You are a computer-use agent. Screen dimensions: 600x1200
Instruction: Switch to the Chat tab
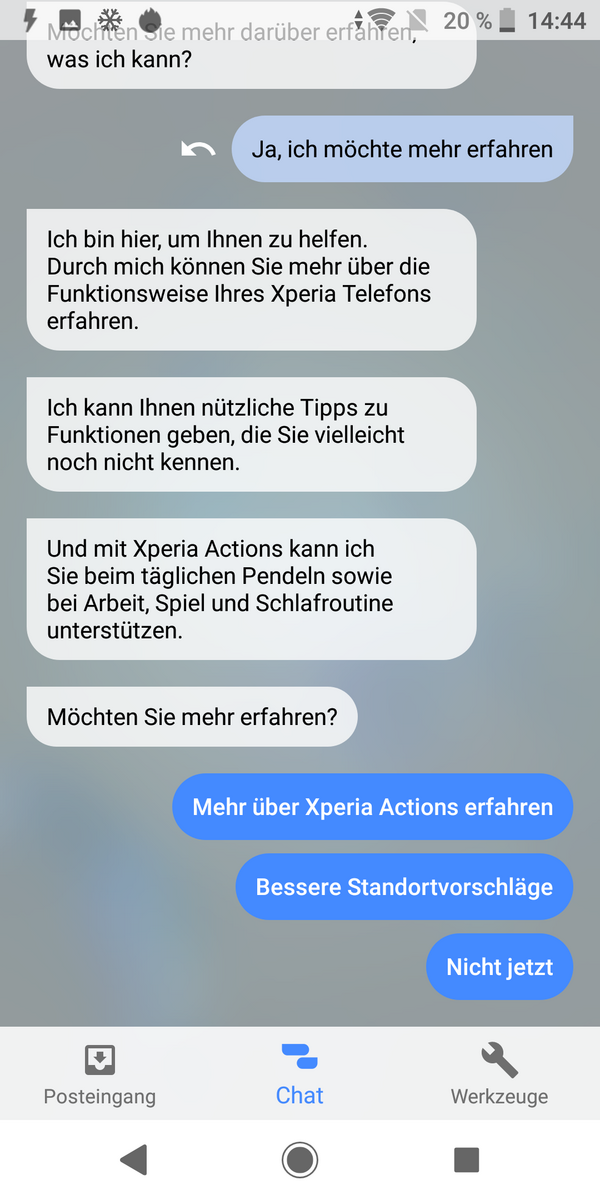click(x=299, y=1074)
